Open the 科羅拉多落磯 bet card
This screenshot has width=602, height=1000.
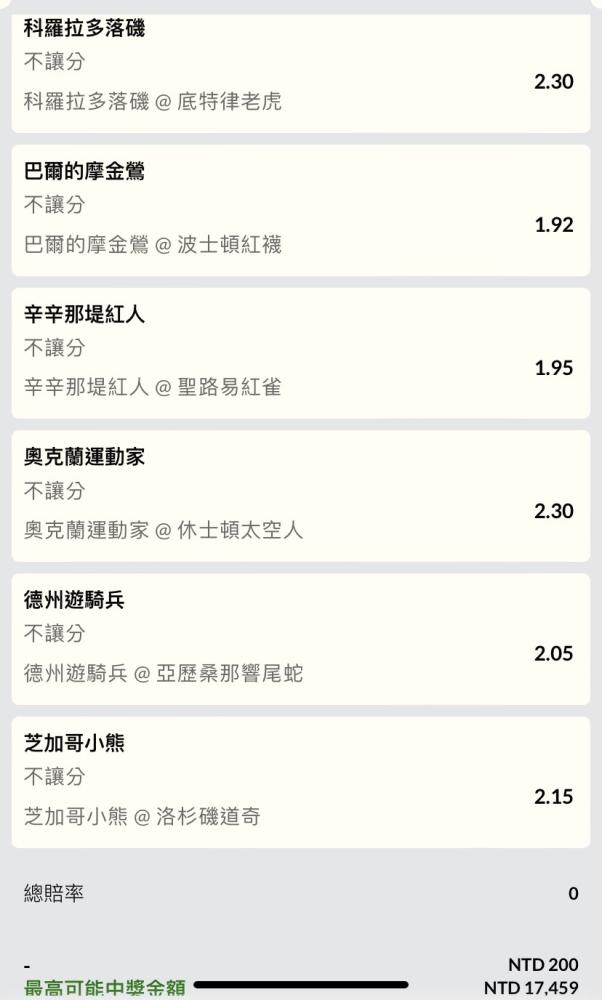point(300,72)
